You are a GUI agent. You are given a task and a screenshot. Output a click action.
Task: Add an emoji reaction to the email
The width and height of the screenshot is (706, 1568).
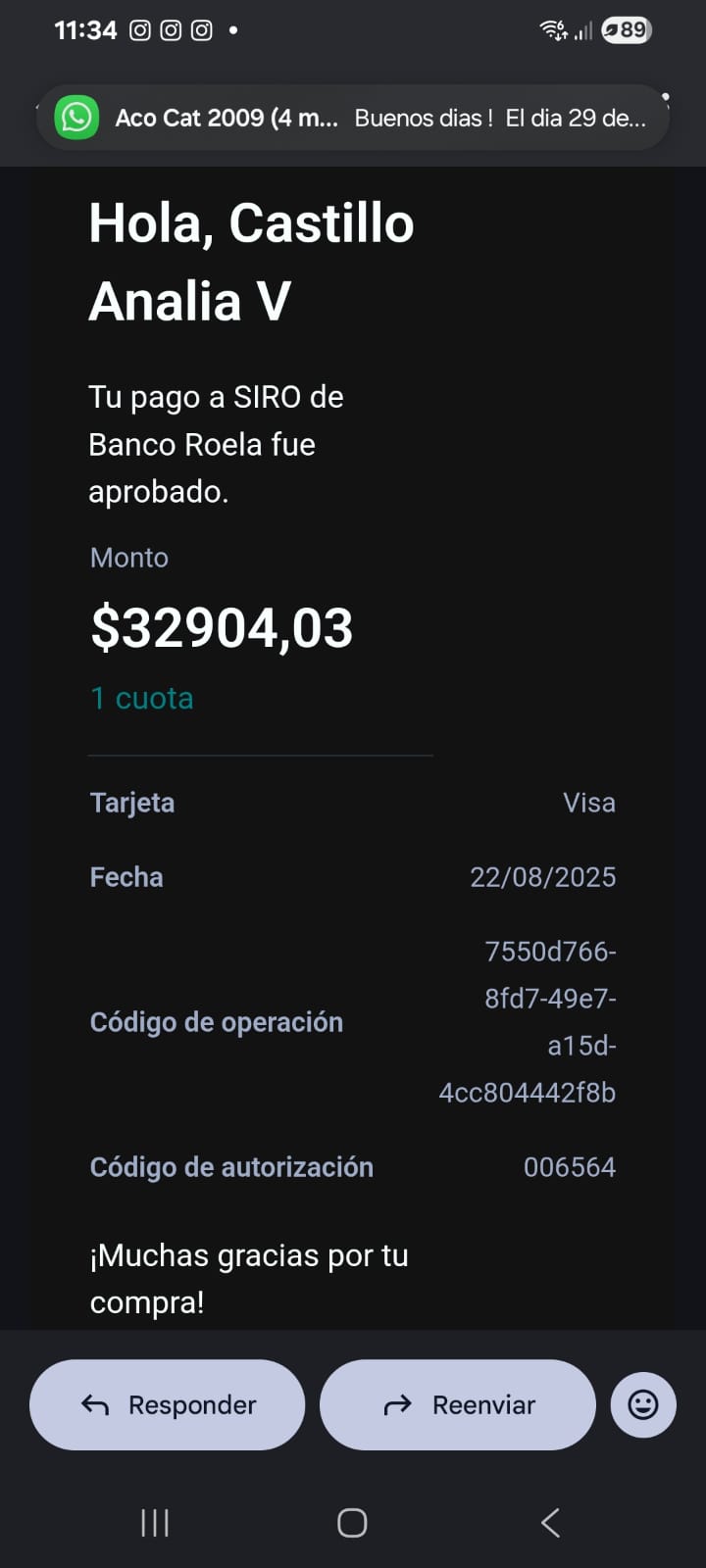click(x=643, y=1404)
